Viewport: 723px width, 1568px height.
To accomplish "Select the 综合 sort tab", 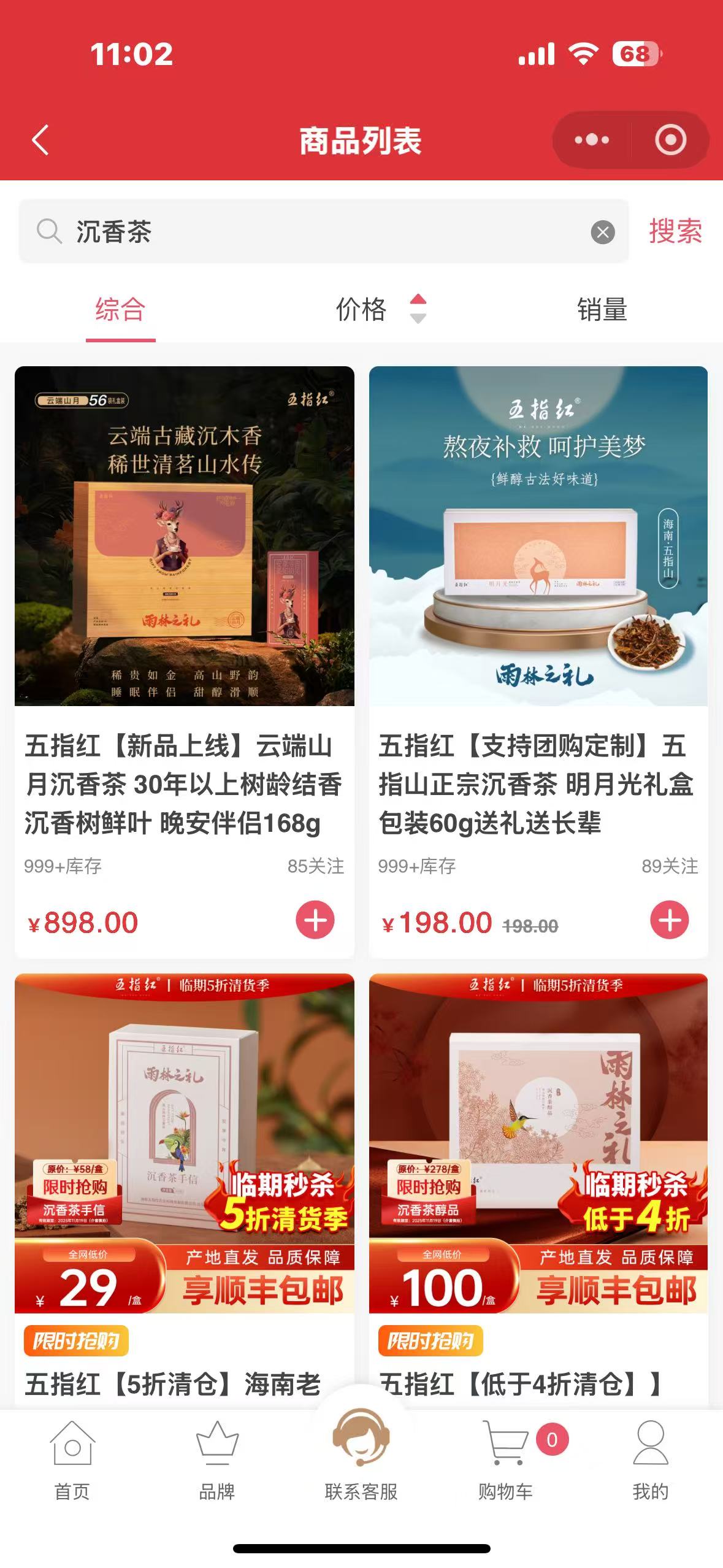I will (120, 309).
